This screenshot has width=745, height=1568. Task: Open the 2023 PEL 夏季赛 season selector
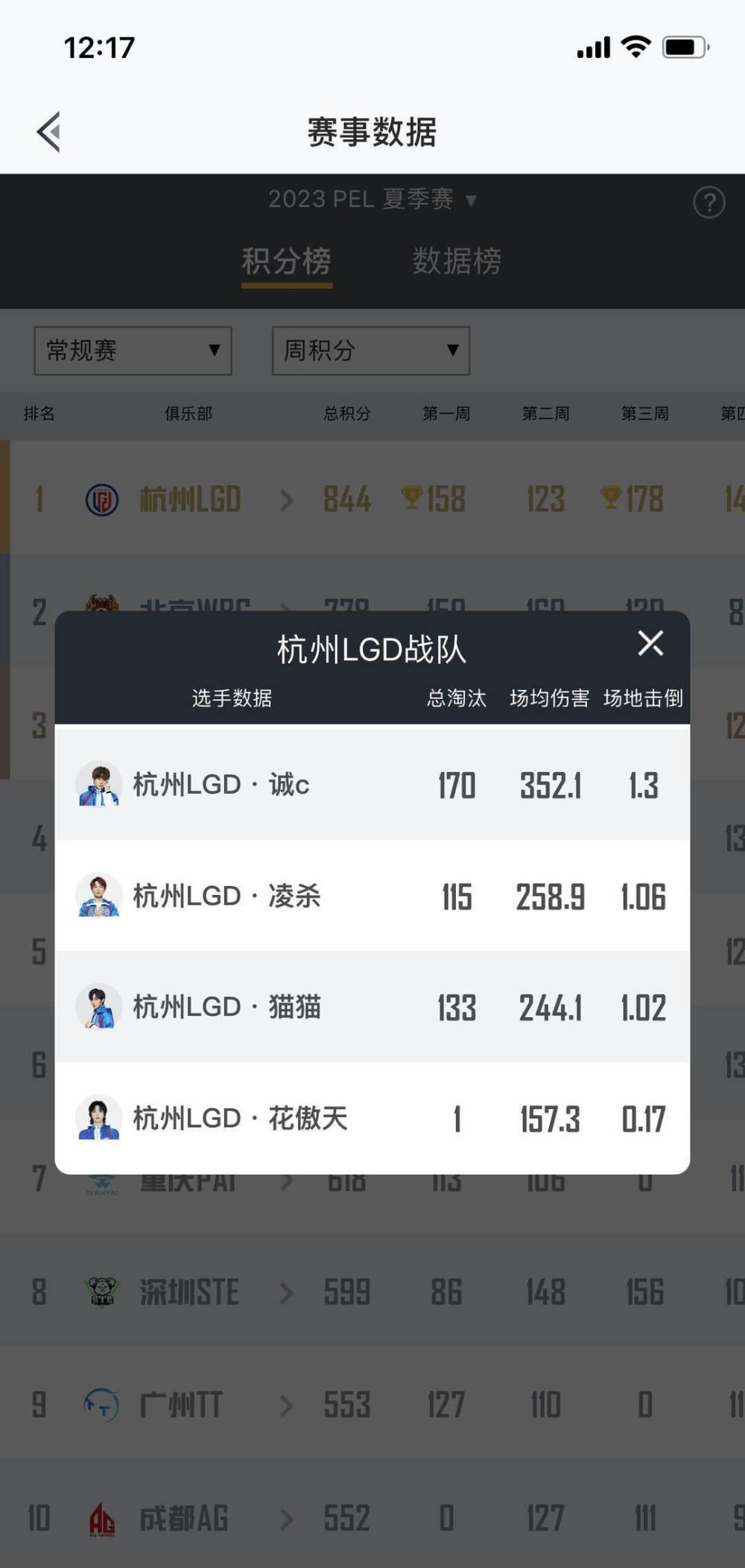click(x=372, y=200)
